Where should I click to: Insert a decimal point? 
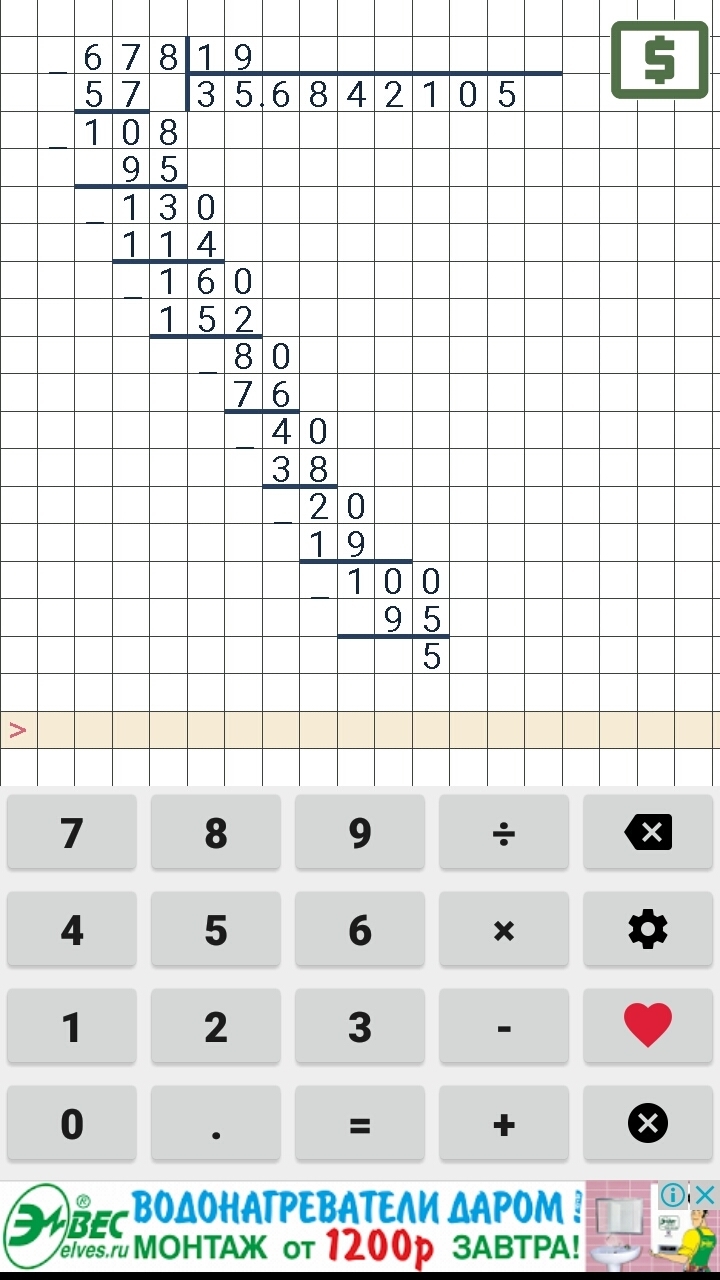[x=216, y=1124]
